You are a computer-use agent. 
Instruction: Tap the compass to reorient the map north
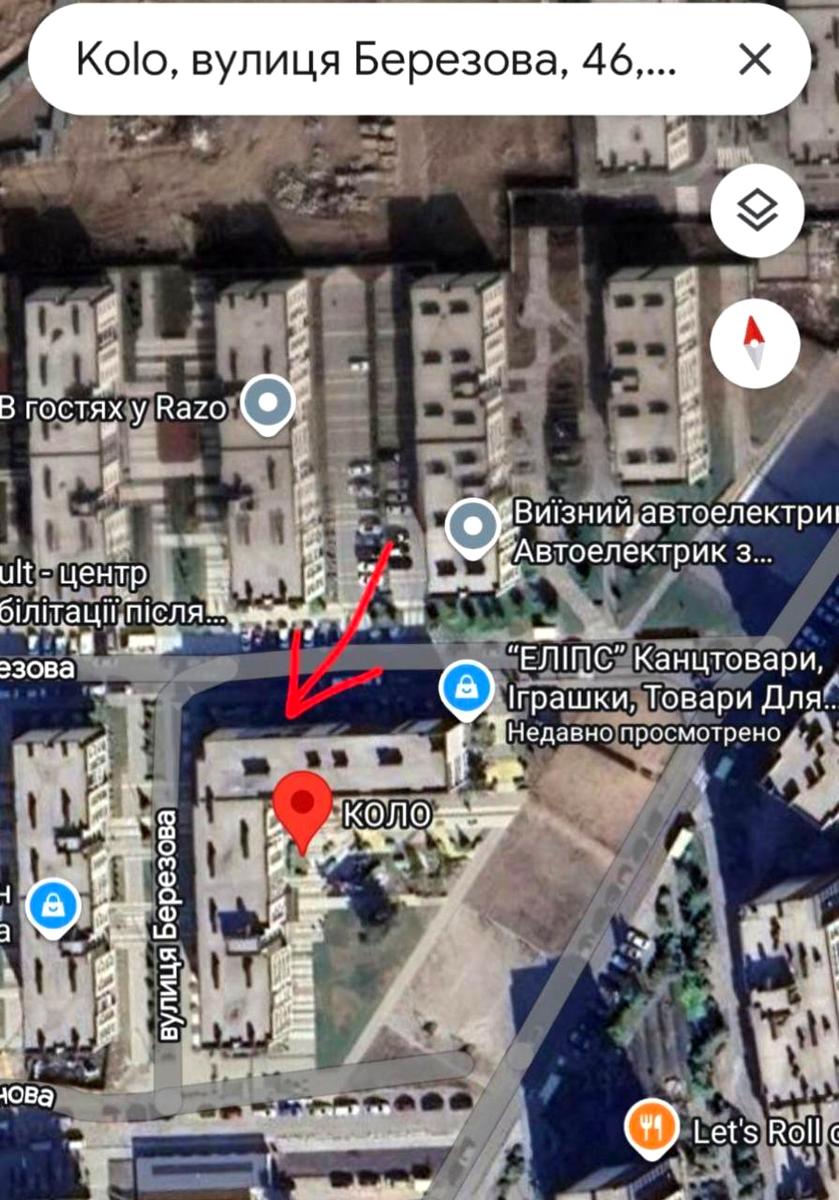(755, 343)
